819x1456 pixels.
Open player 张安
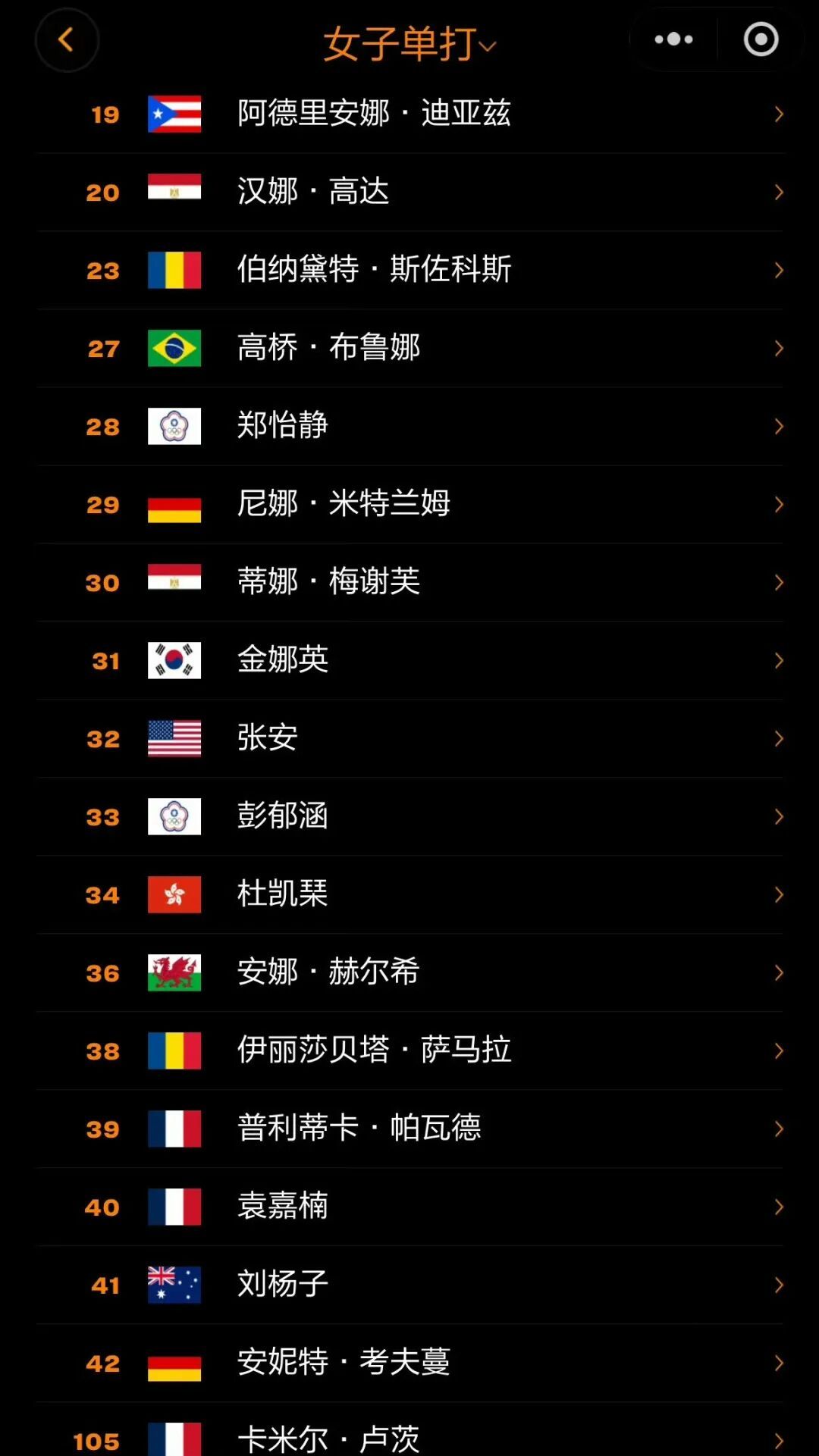pos(409,738)
